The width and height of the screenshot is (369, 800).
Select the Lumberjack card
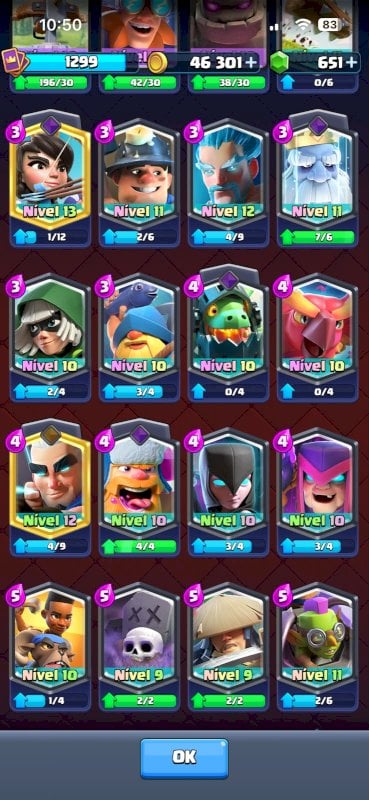[139, 489]
